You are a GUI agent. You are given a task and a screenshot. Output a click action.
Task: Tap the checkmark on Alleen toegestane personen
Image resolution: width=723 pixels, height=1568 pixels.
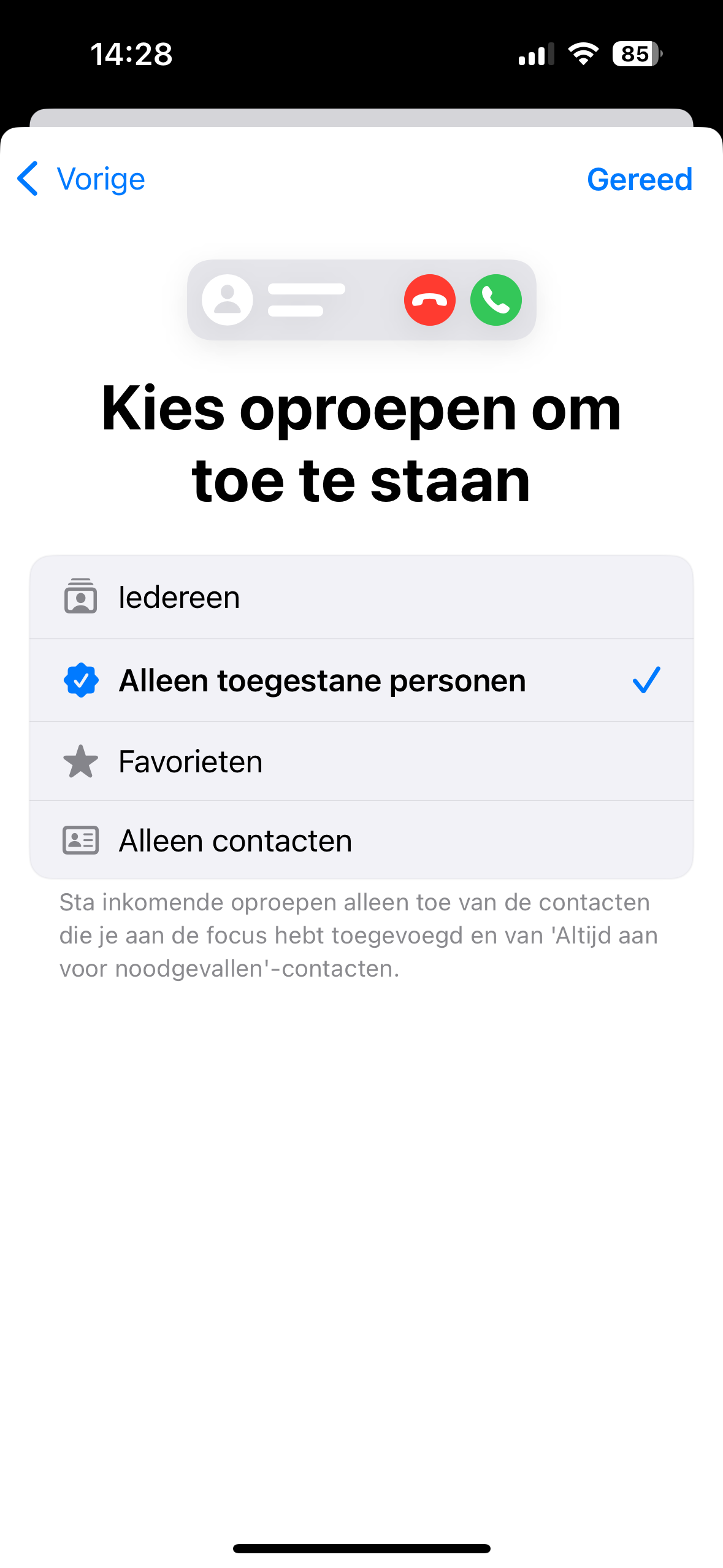click(645, 680)
